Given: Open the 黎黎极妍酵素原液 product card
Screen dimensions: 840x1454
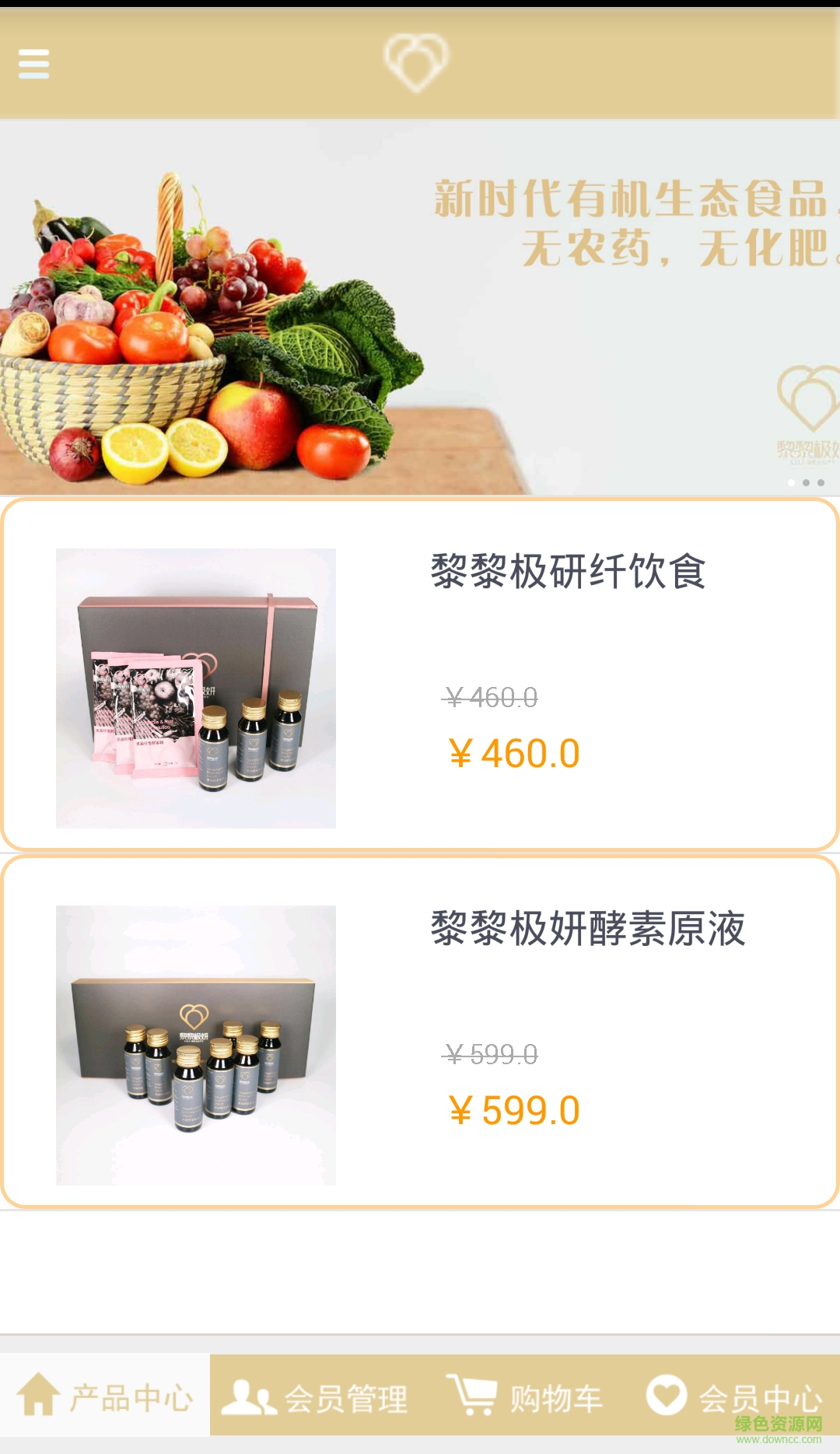Looking at the screenshot, I should [x=420, y=1032].
